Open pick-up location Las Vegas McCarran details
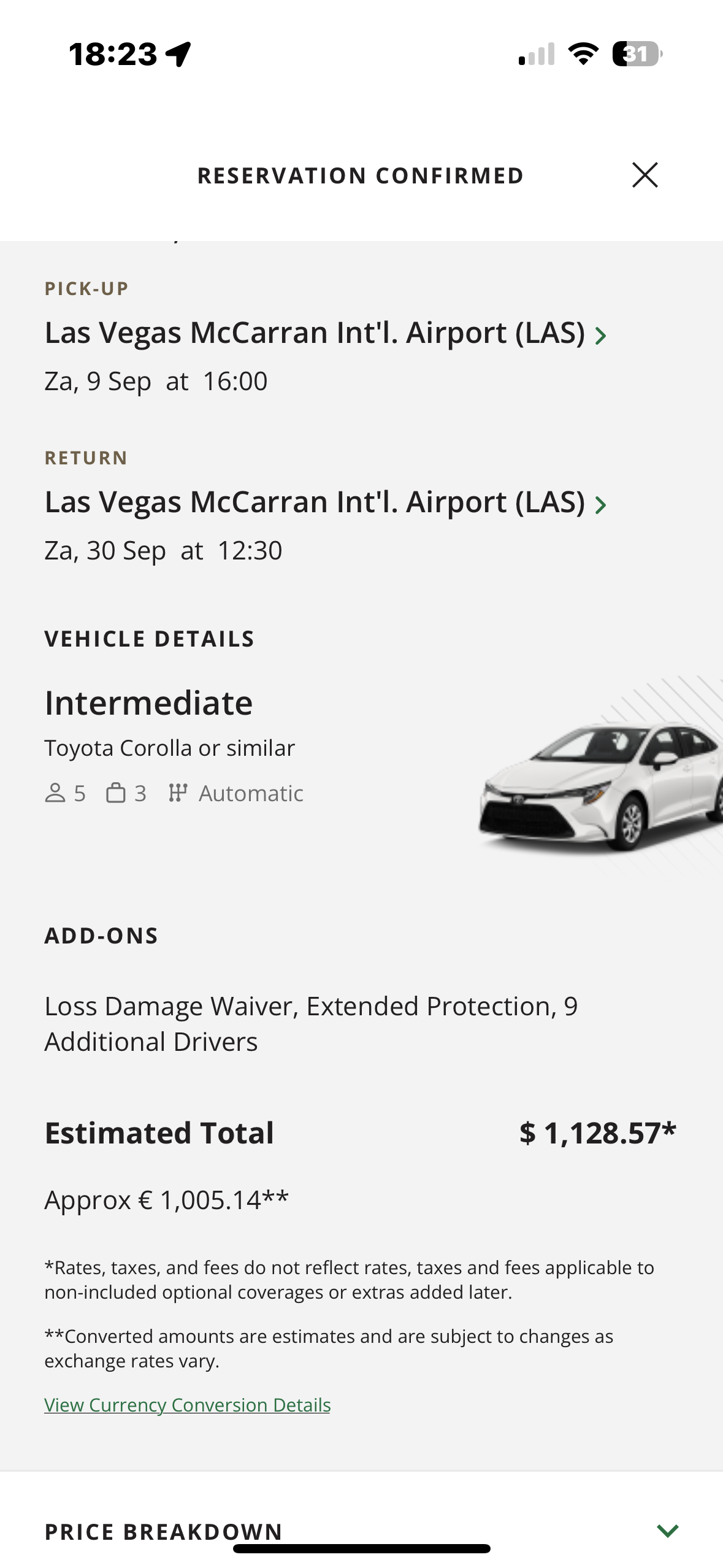Screen dimensions: 723x1568 (325, 333)
